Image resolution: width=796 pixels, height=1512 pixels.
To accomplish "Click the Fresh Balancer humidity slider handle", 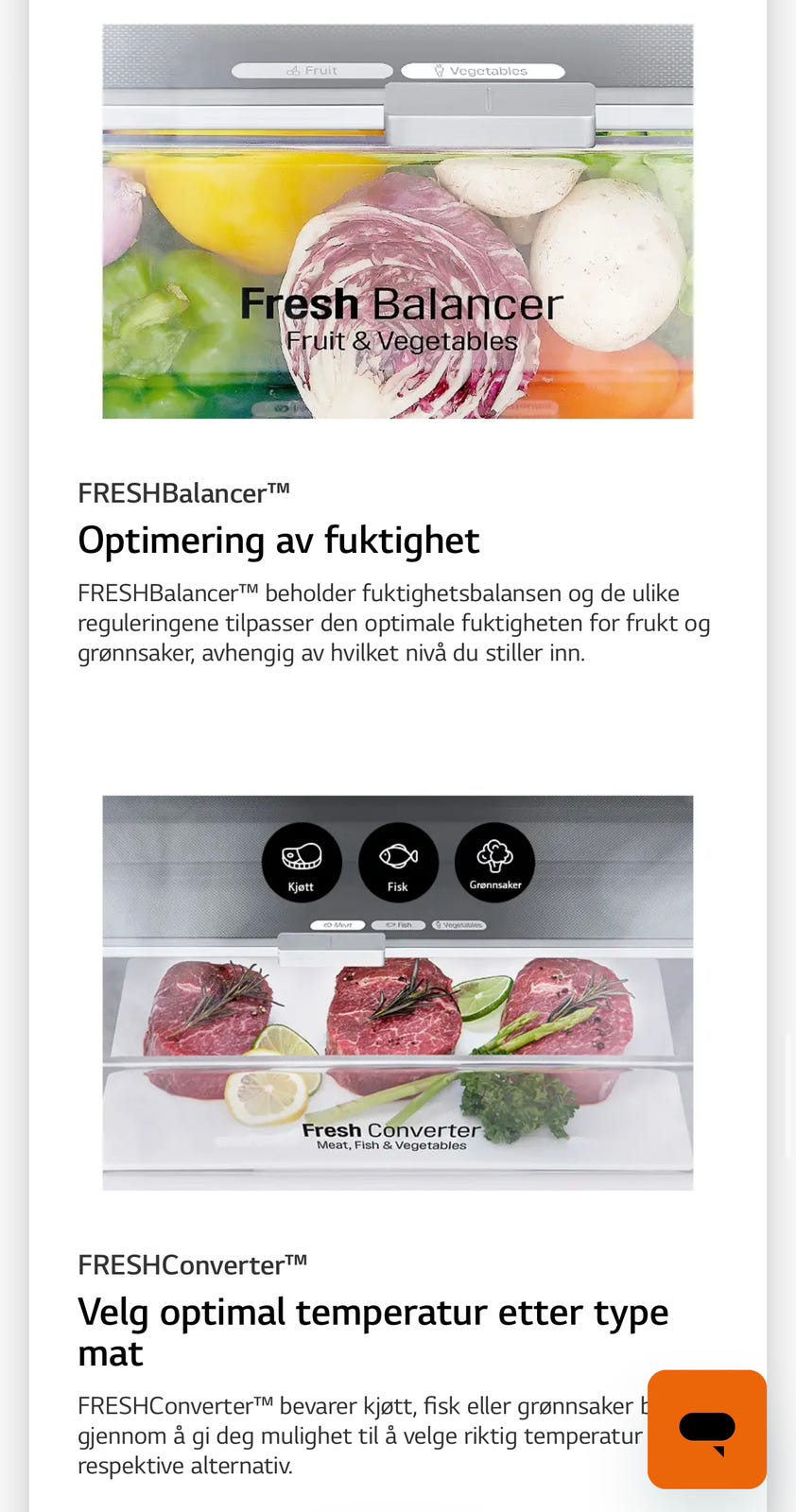I will click(490, 106).
